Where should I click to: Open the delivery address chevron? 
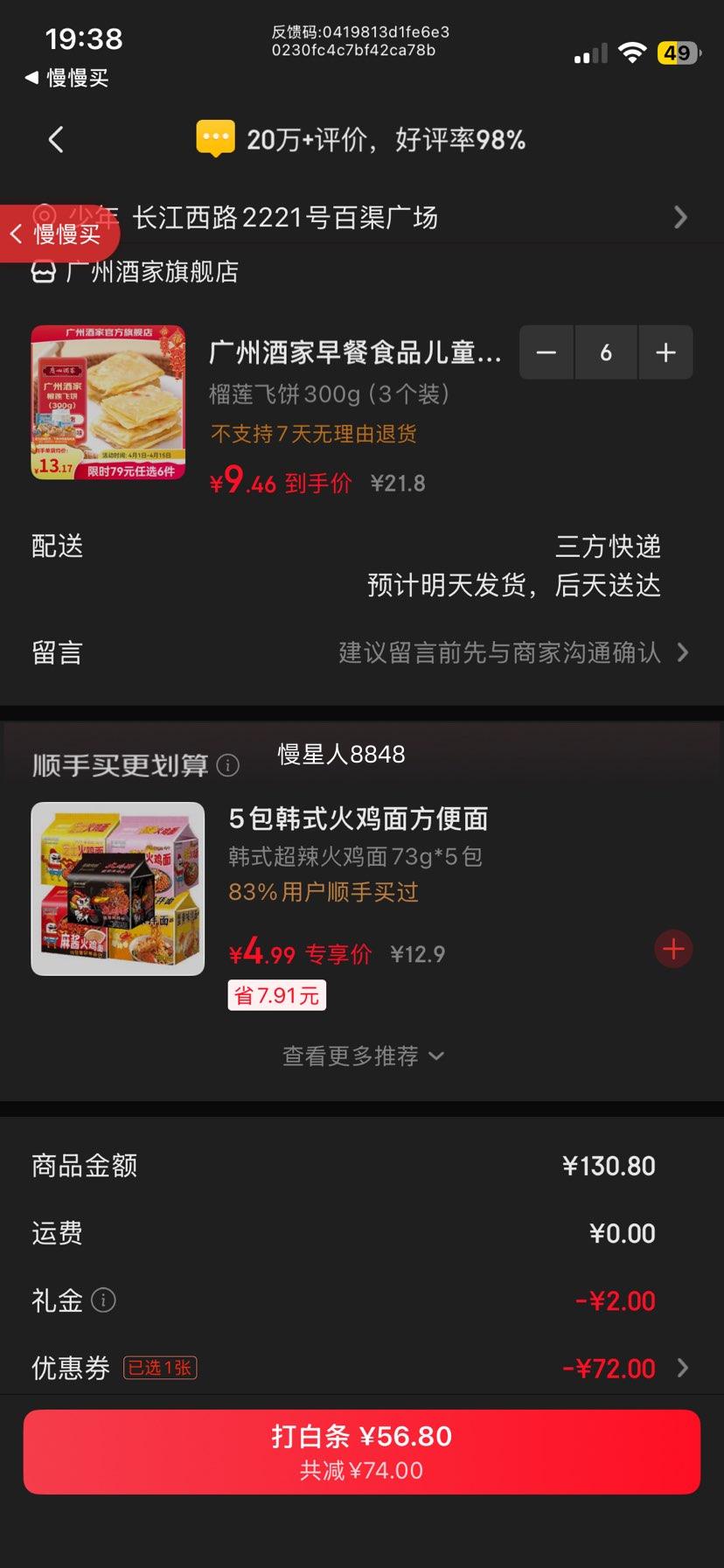point(681,217)
